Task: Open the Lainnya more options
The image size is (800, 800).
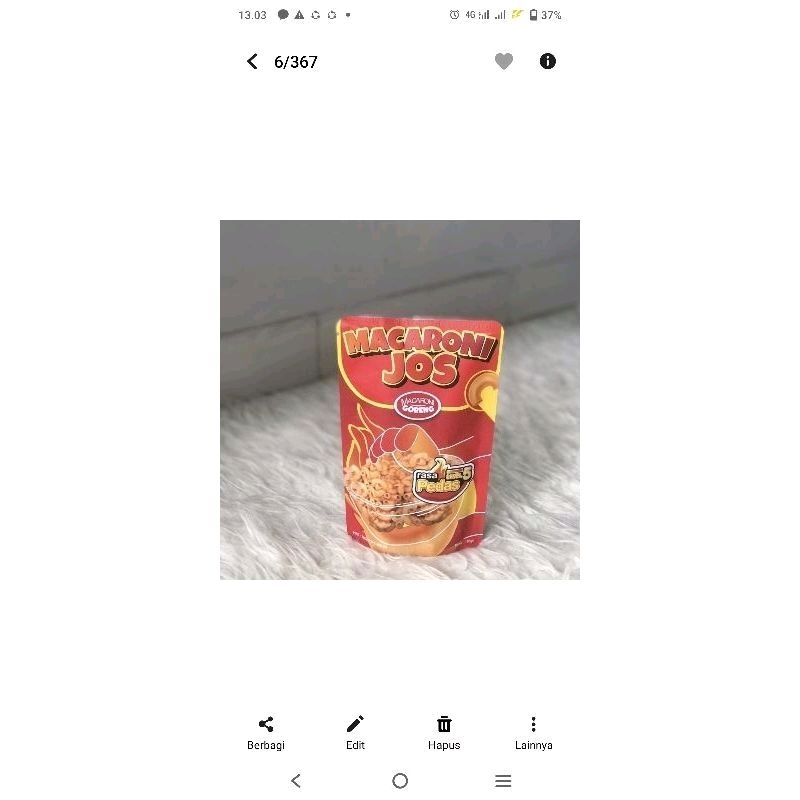Action: (x=534, y=731)
